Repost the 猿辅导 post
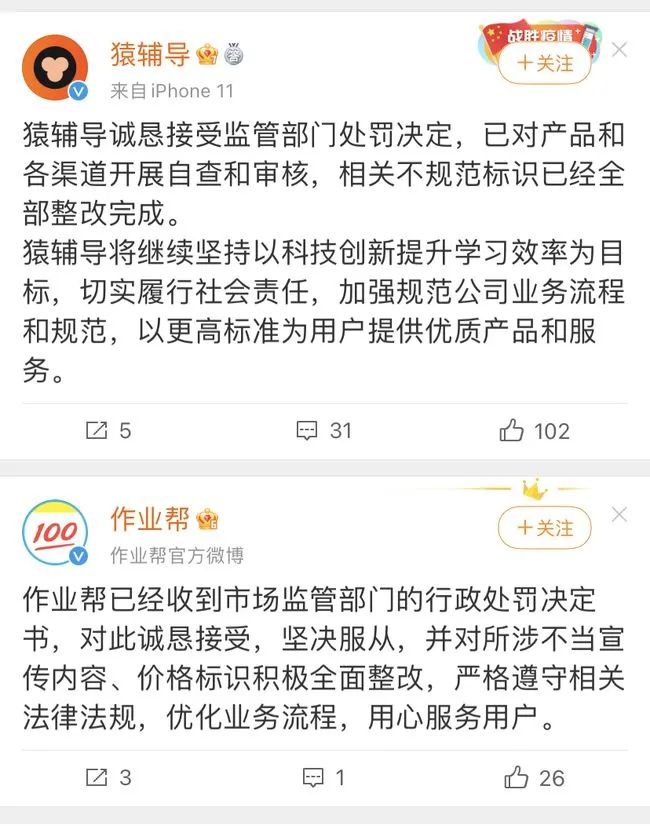 tap(108, 431)
